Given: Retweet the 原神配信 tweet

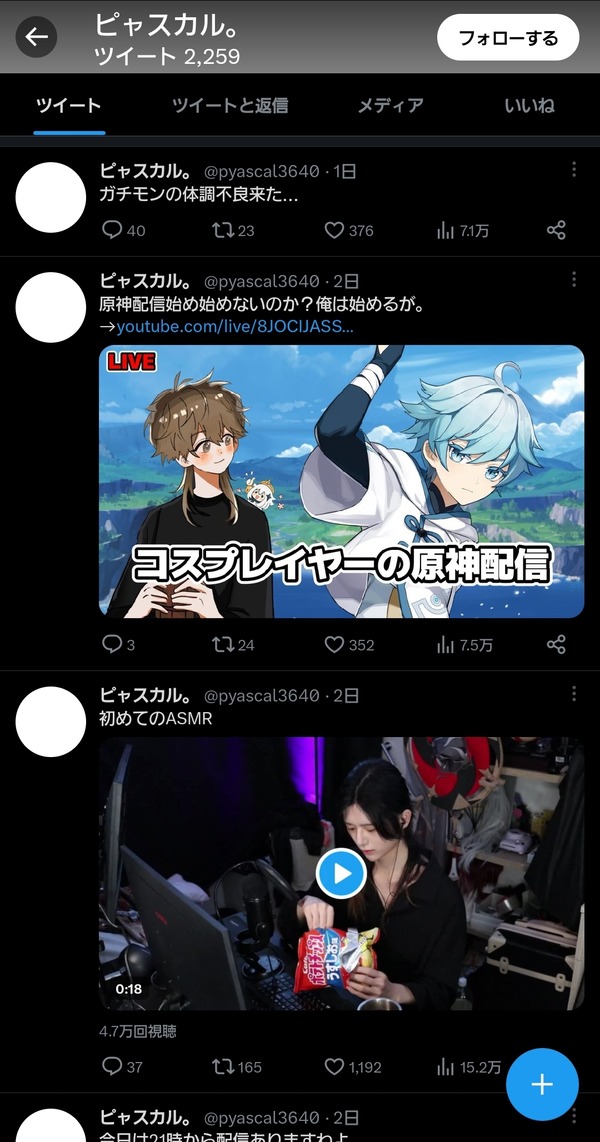Looking at the screenshot, I should click(x=233, y=645).
